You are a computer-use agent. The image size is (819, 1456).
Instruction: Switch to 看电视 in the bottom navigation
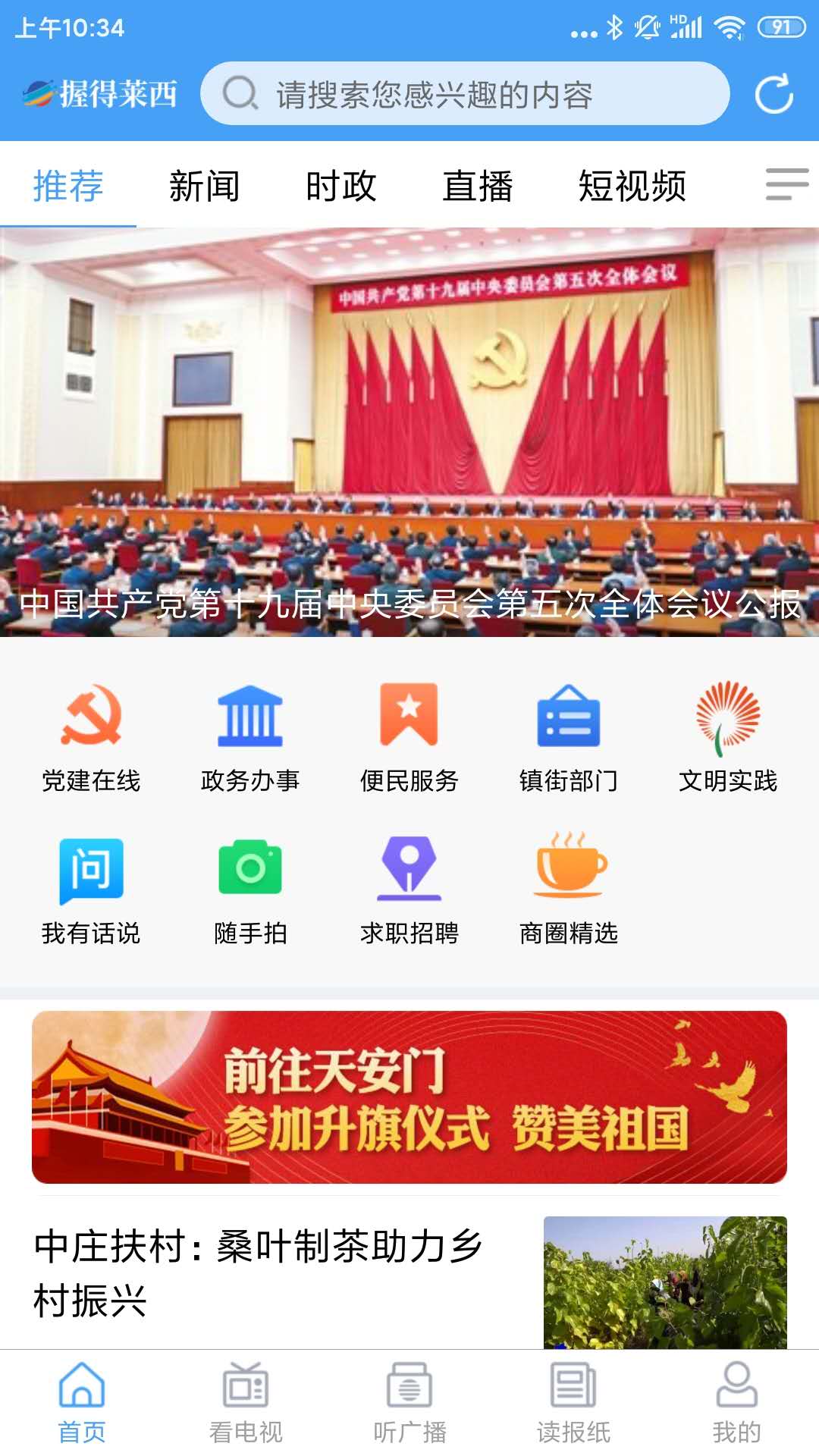click(x=246, y=1403)
